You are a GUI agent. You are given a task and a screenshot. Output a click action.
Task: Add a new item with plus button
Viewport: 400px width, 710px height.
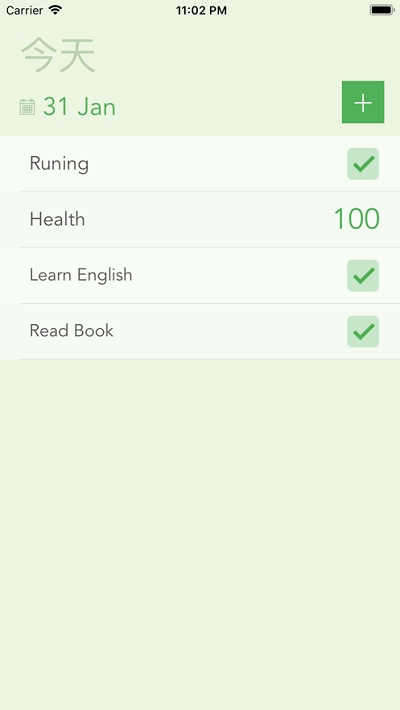363,102
